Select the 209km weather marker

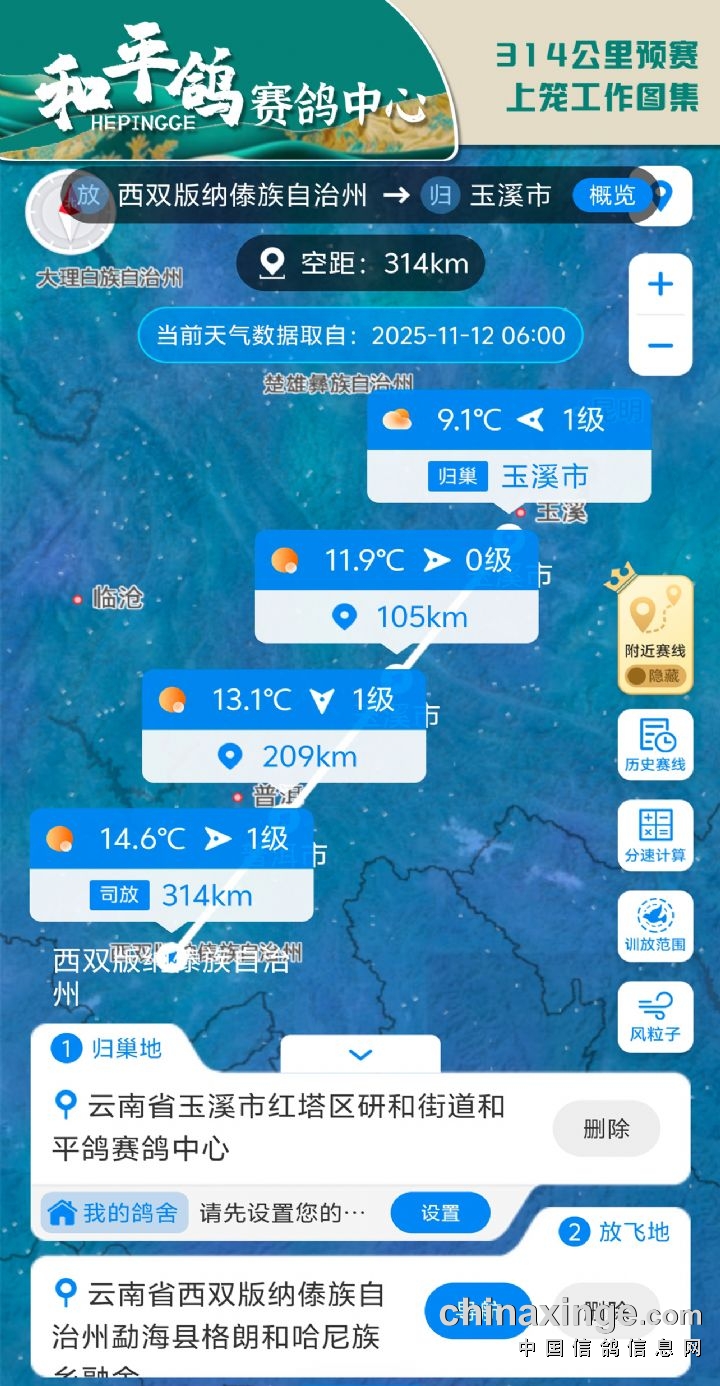284,727
